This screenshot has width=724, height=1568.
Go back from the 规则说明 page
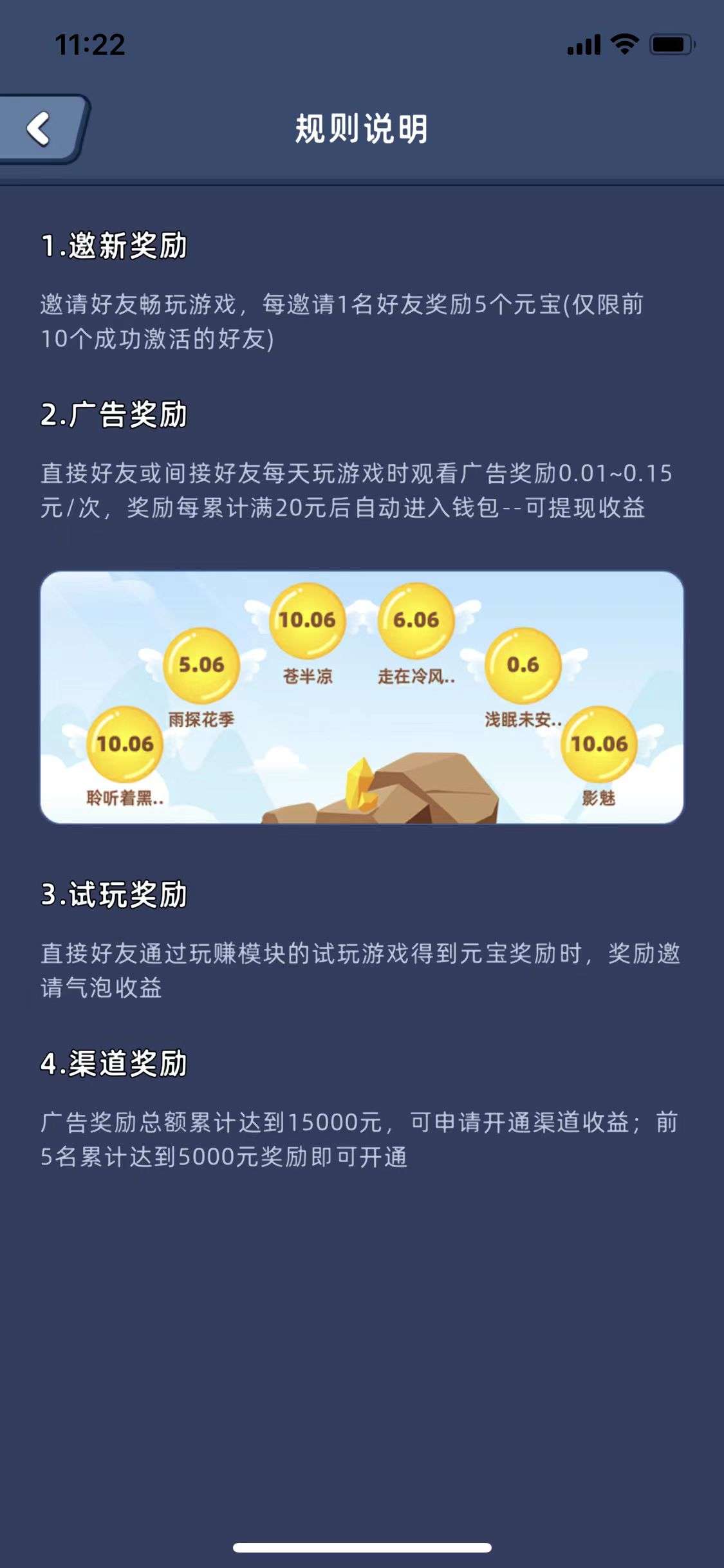(42, 129)
